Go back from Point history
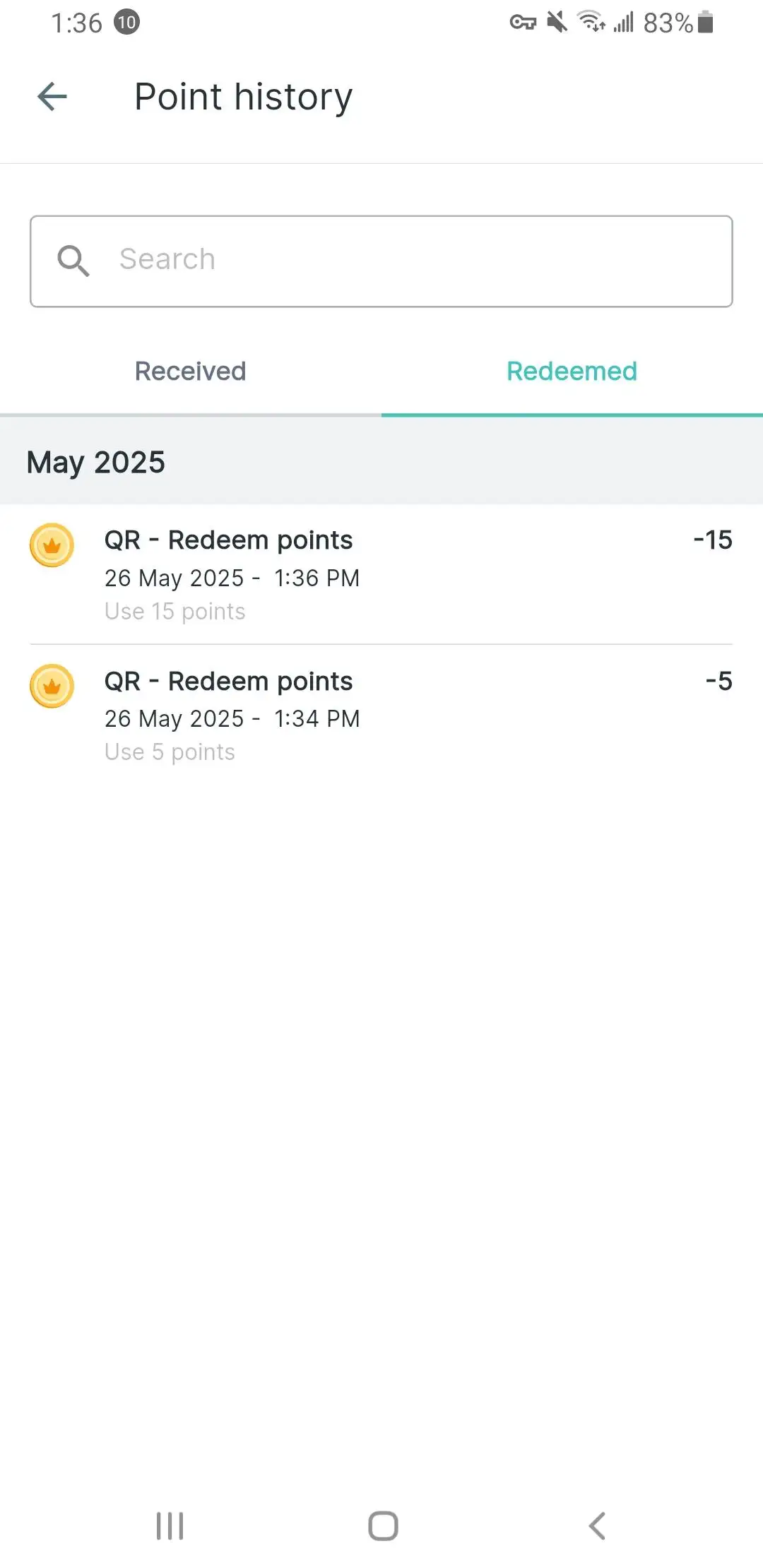 (x=52, y=97)
